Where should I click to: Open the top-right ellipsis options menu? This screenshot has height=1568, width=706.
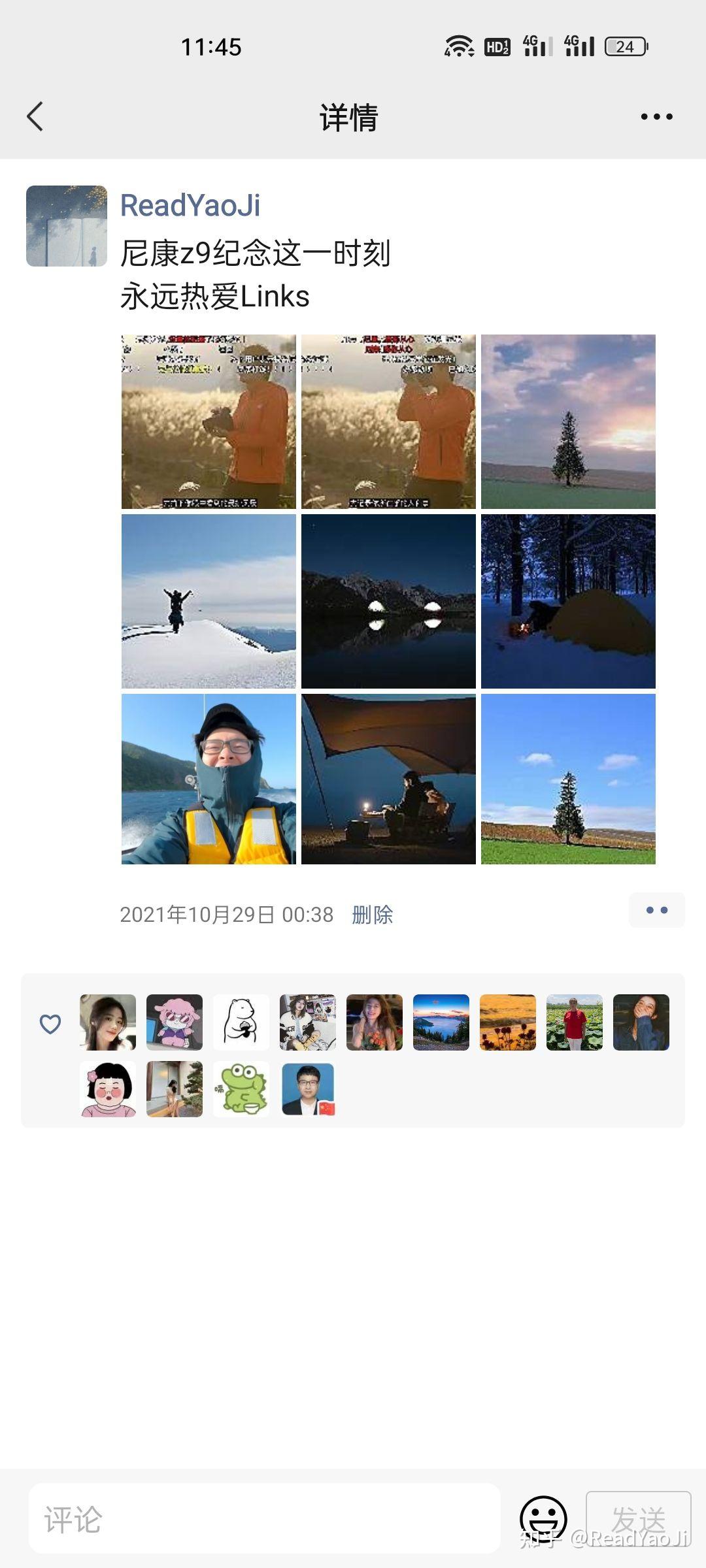(656, 116)
